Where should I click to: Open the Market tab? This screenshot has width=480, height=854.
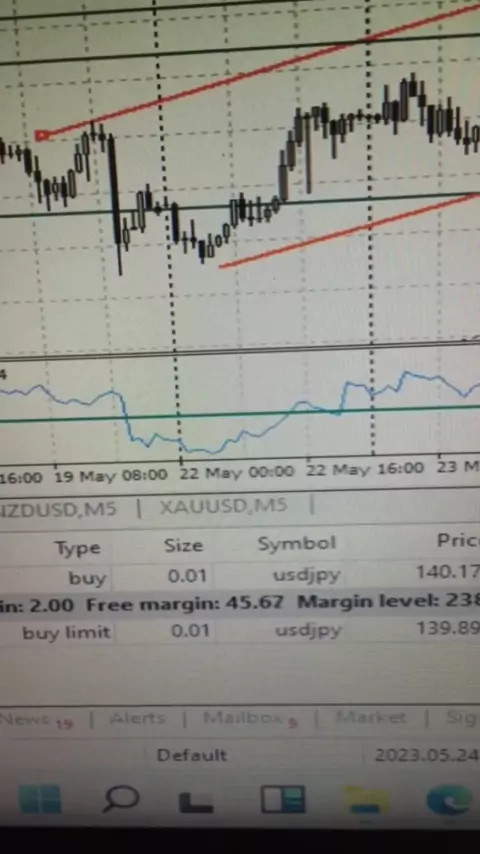tap(370, 717)
